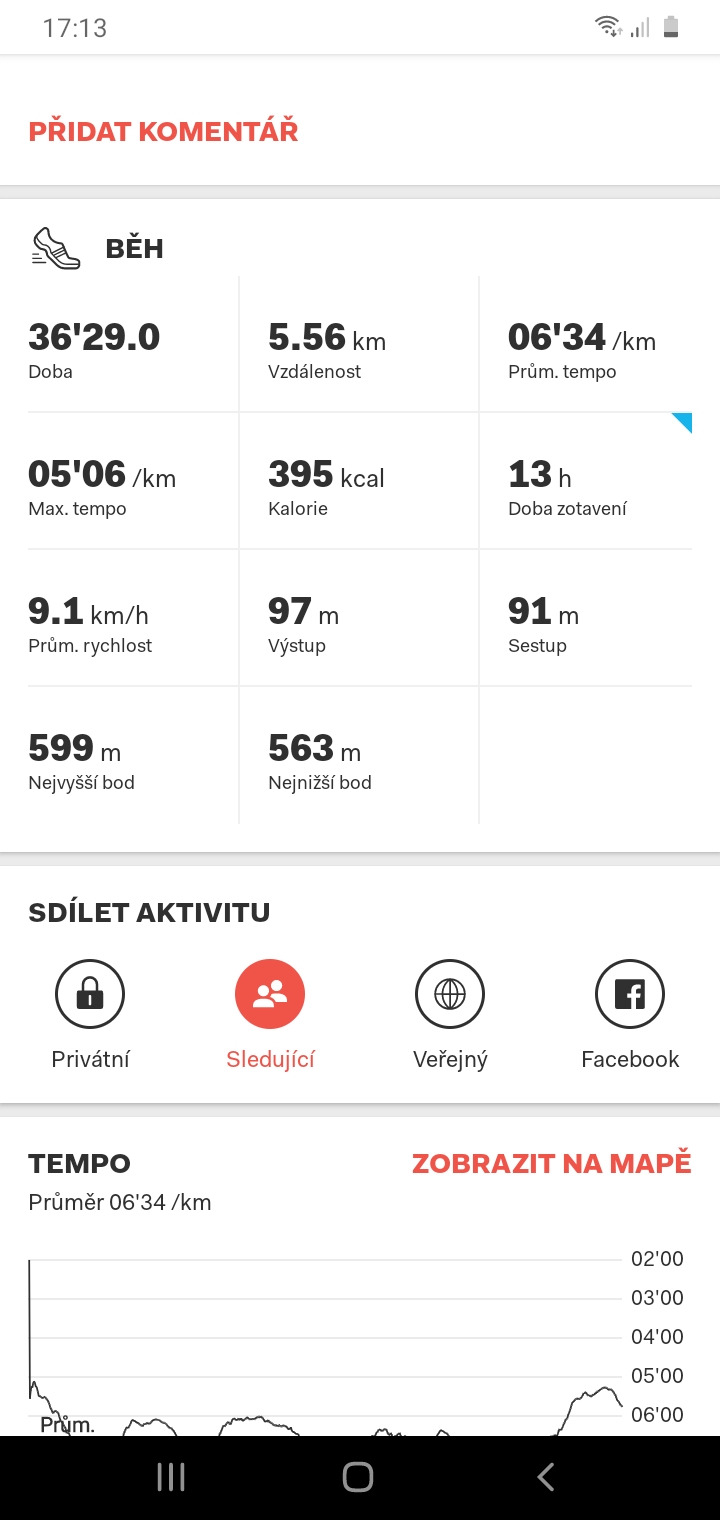The width and height of the screenshot is (720, 1520).
Task: Tap PŘIDAT KOMENTÁŘ to add a comment
Action: [x=163, y=131]
